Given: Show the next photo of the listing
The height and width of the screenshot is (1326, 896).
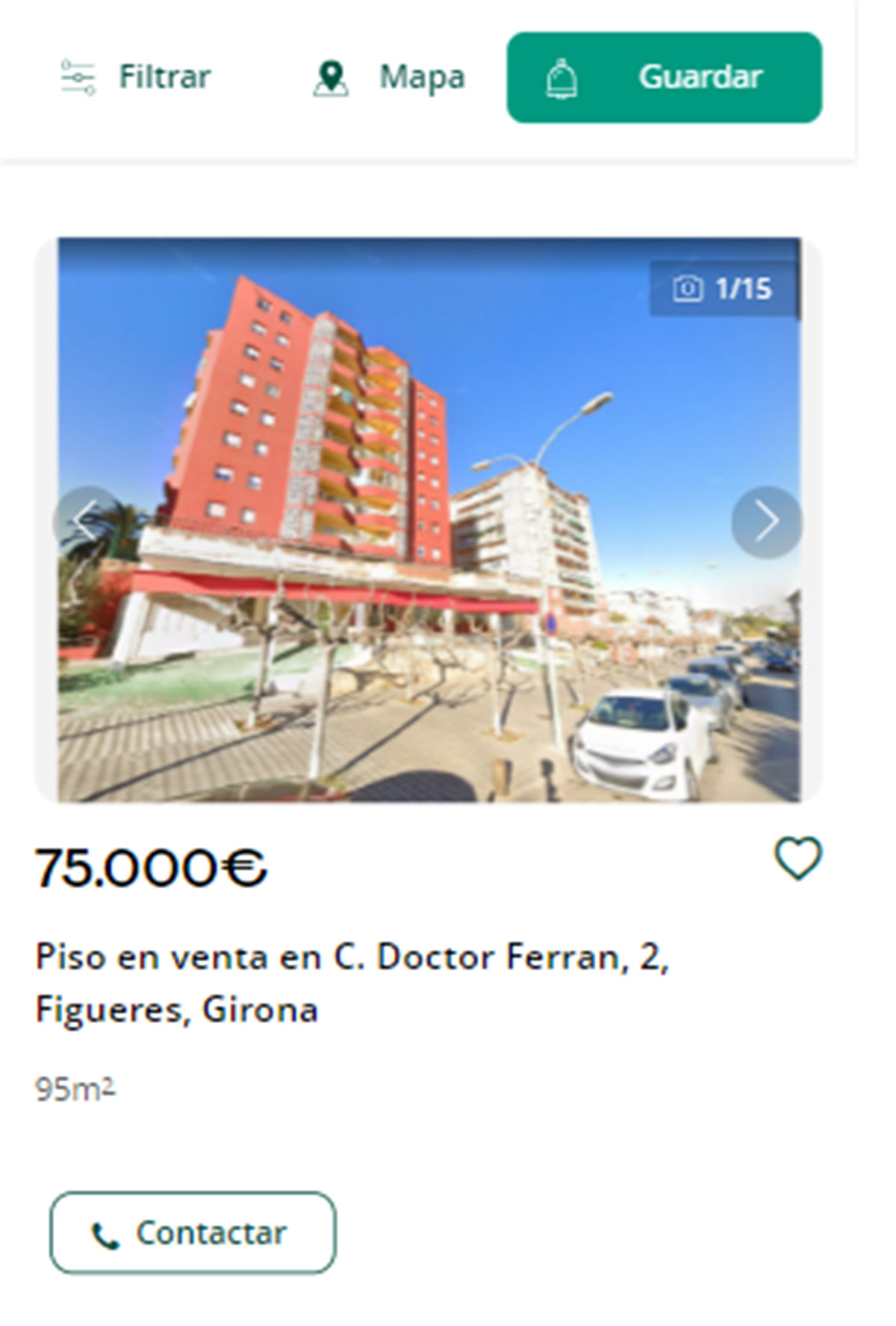Looking at the screenshot, I should [x=766, y=521].
